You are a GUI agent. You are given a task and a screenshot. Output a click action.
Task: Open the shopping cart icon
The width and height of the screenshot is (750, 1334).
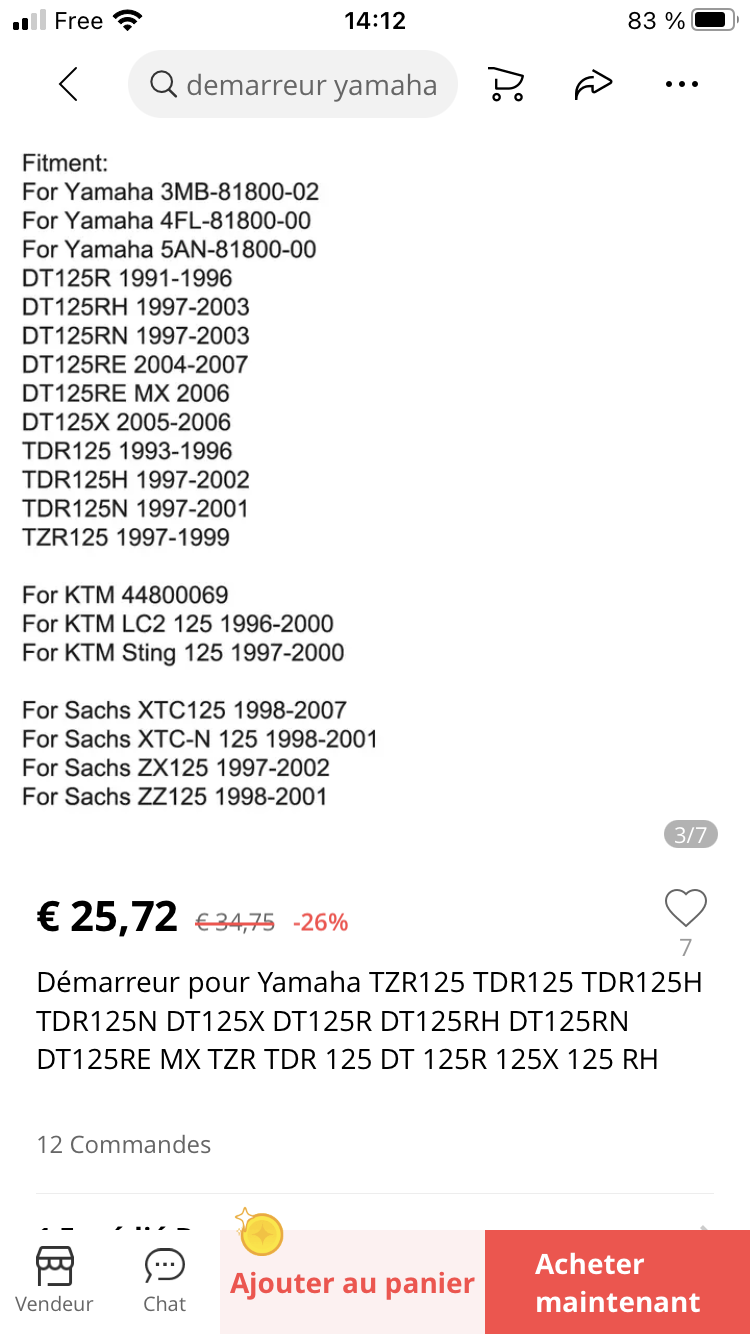coord(506,85)
